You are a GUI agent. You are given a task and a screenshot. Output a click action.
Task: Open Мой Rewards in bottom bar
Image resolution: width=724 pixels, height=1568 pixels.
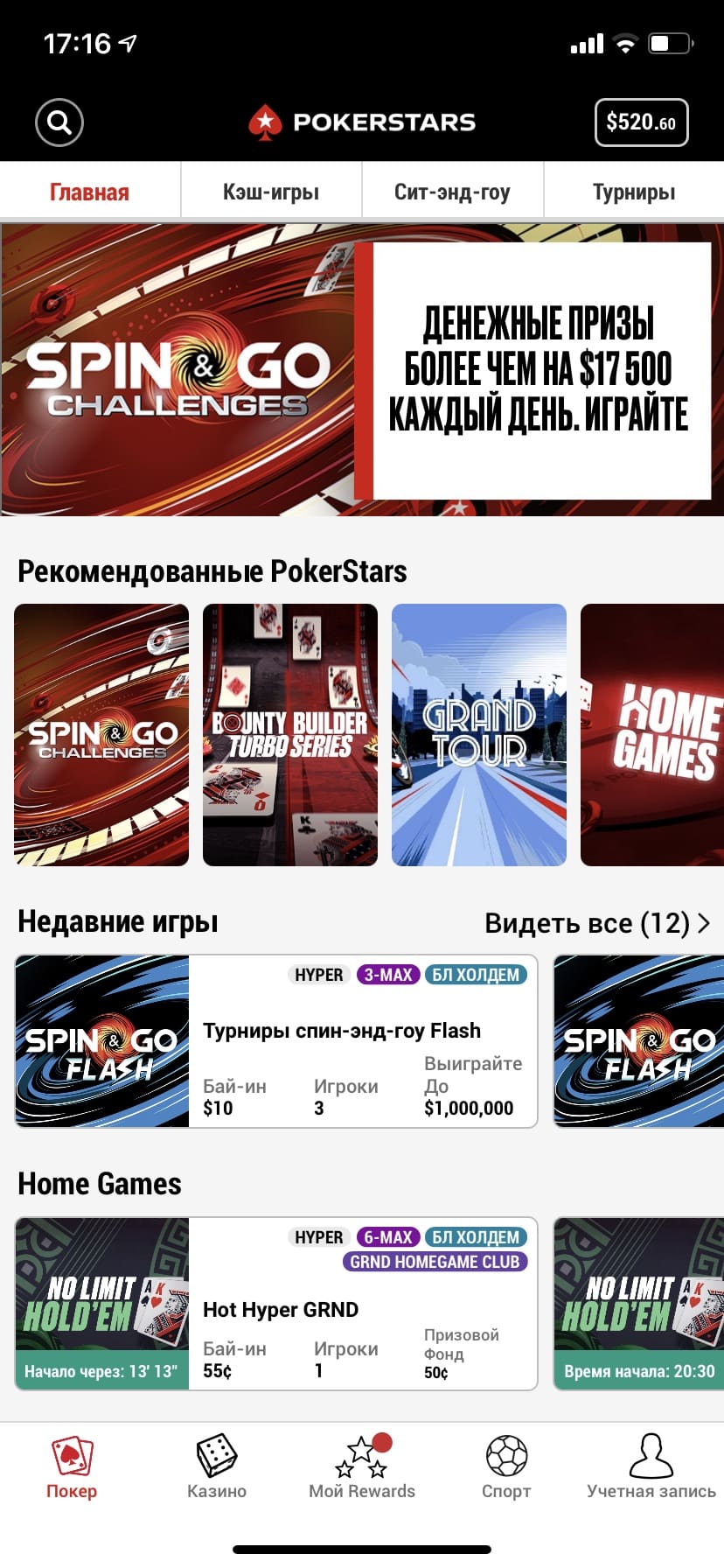[362, 1466]
